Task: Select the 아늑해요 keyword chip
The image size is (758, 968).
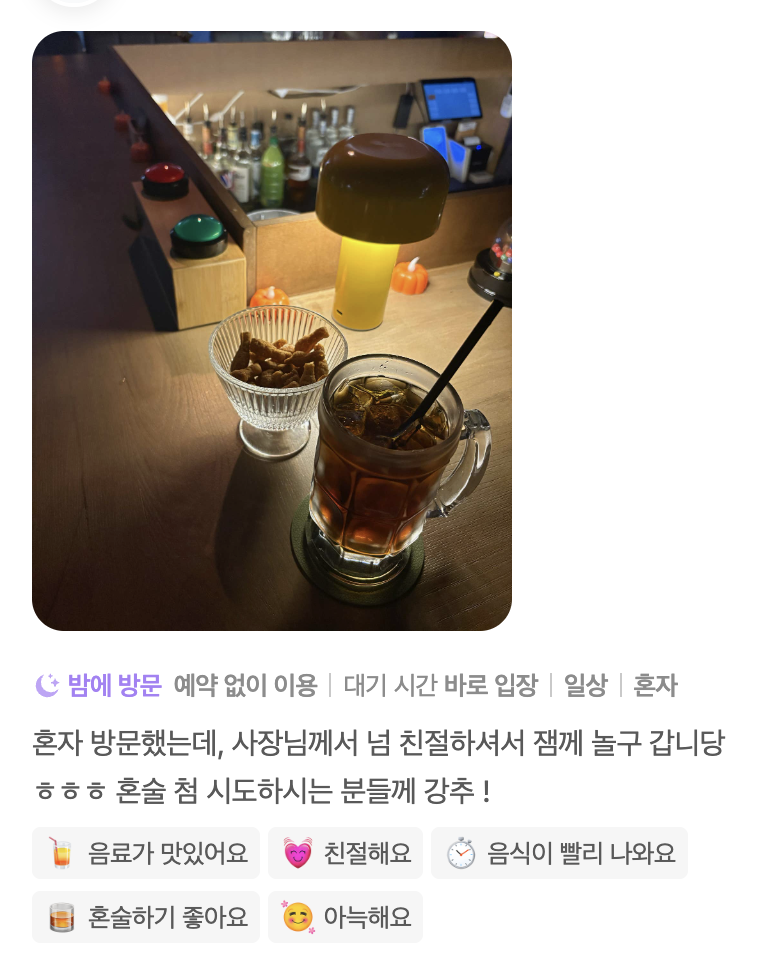Action: 345,916
